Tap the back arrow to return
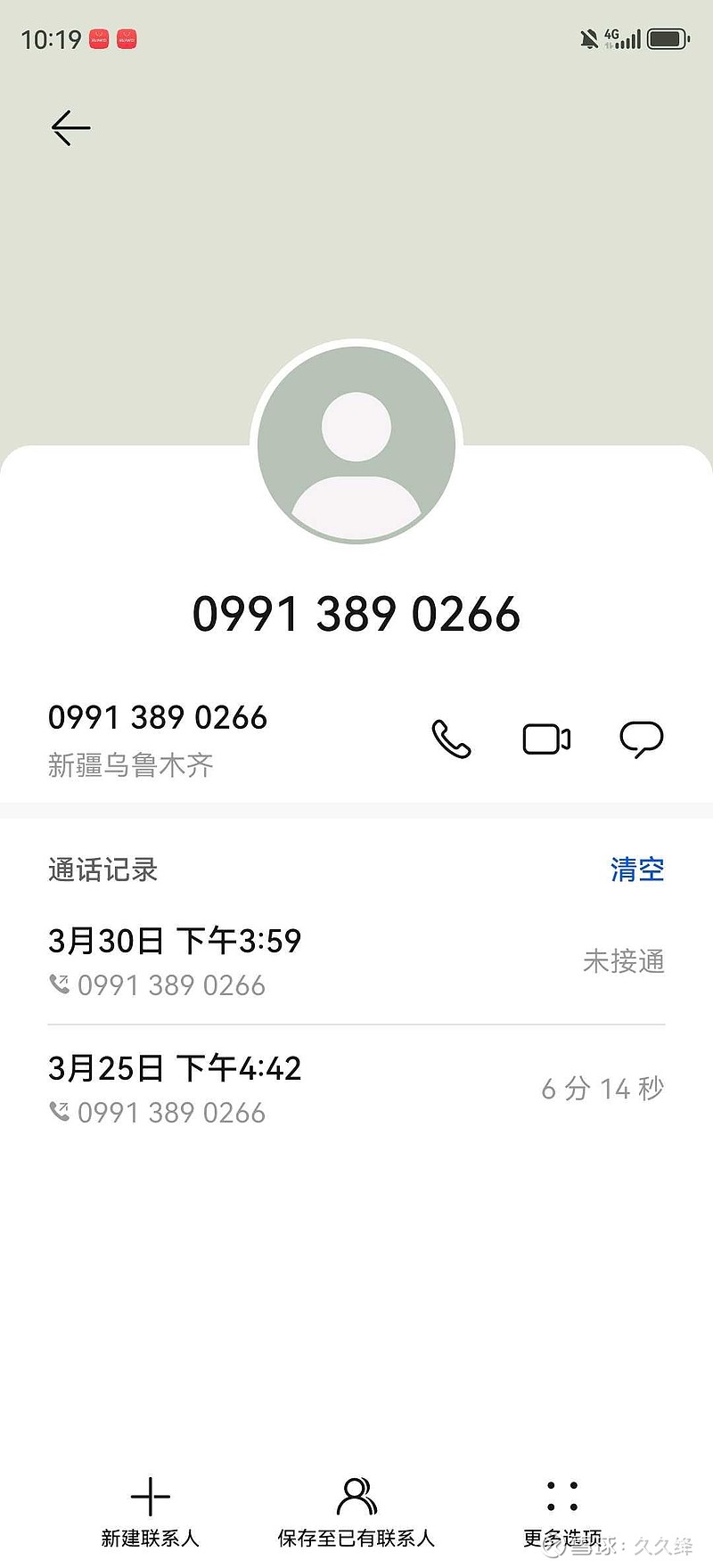713x1568 pixels. point(69,127)
